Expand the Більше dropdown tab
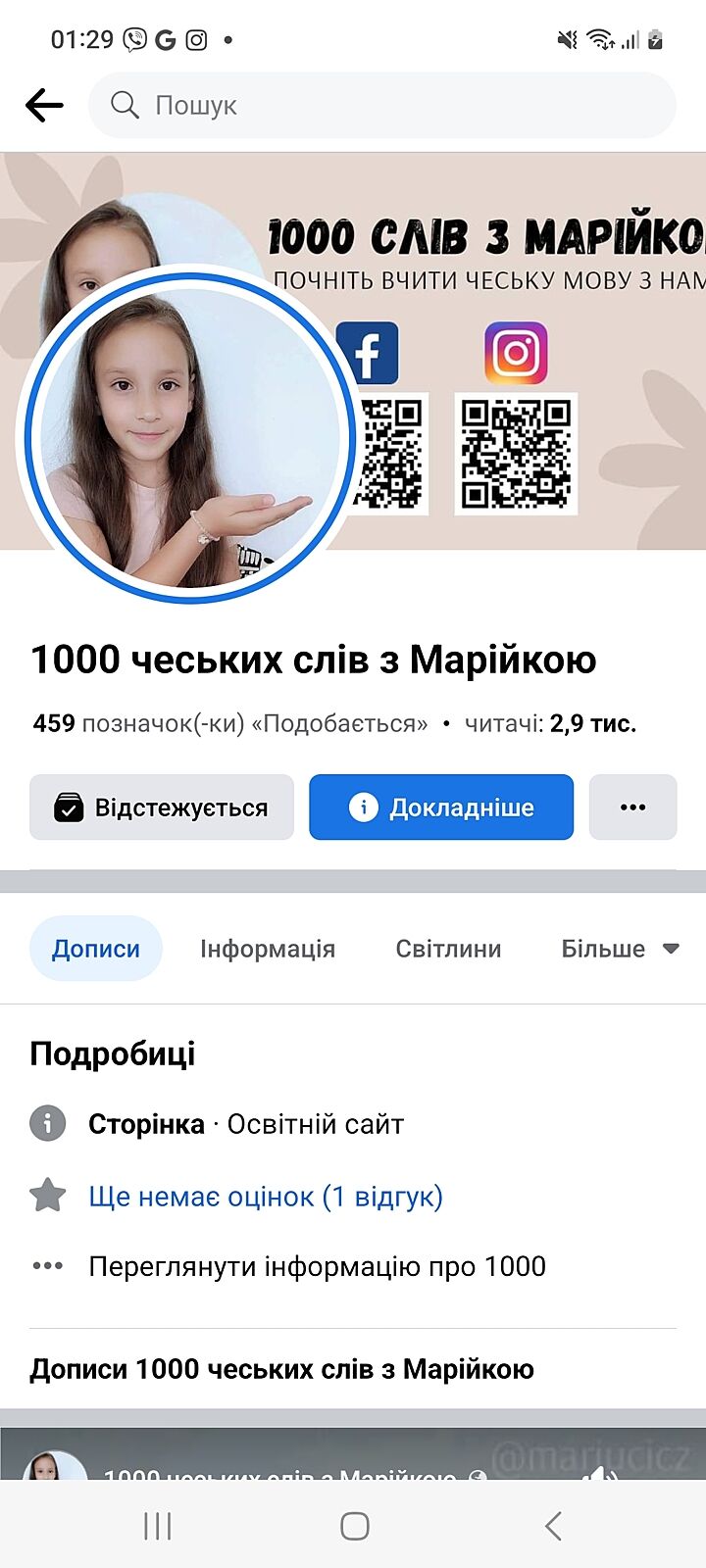Viewport: 706px width, 1568px height. pos(619,949)
